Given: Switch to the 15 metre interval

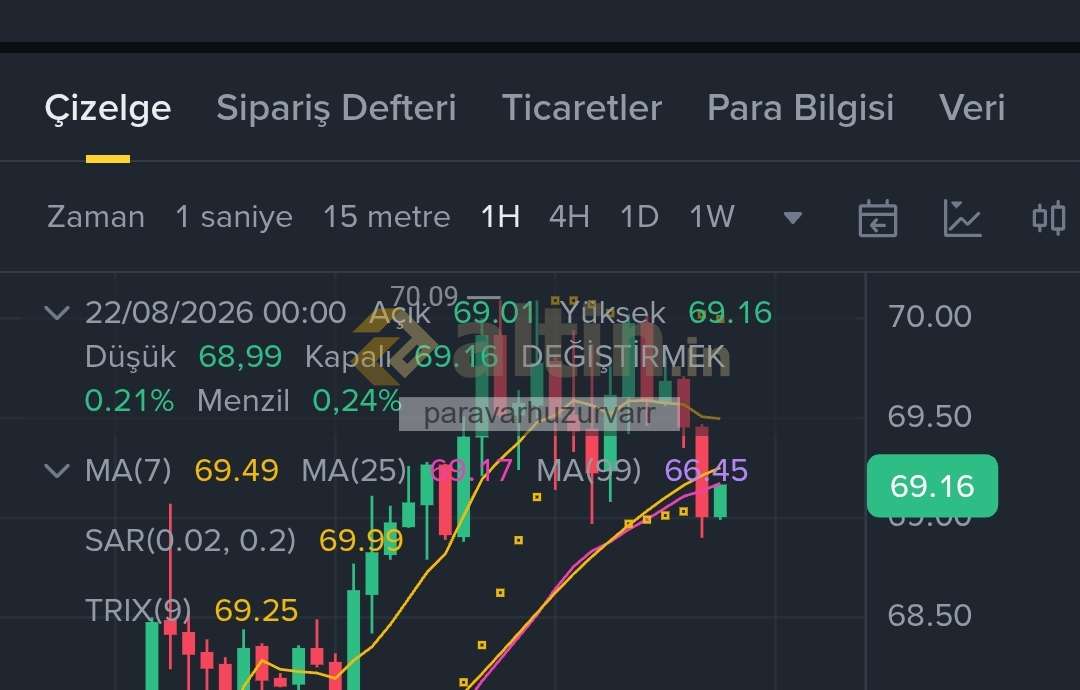Looking at the screenshot, I should (386, 218).
